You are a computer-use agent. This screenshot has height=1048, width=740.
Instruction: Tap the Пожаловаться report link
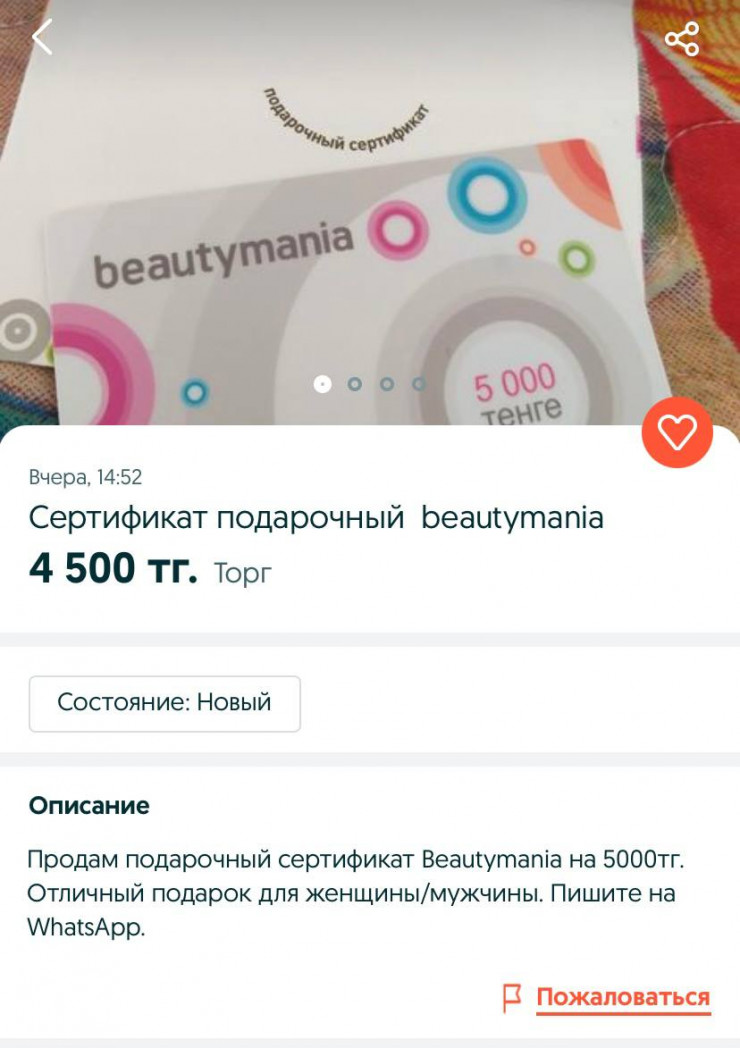(x=622, y=997)
